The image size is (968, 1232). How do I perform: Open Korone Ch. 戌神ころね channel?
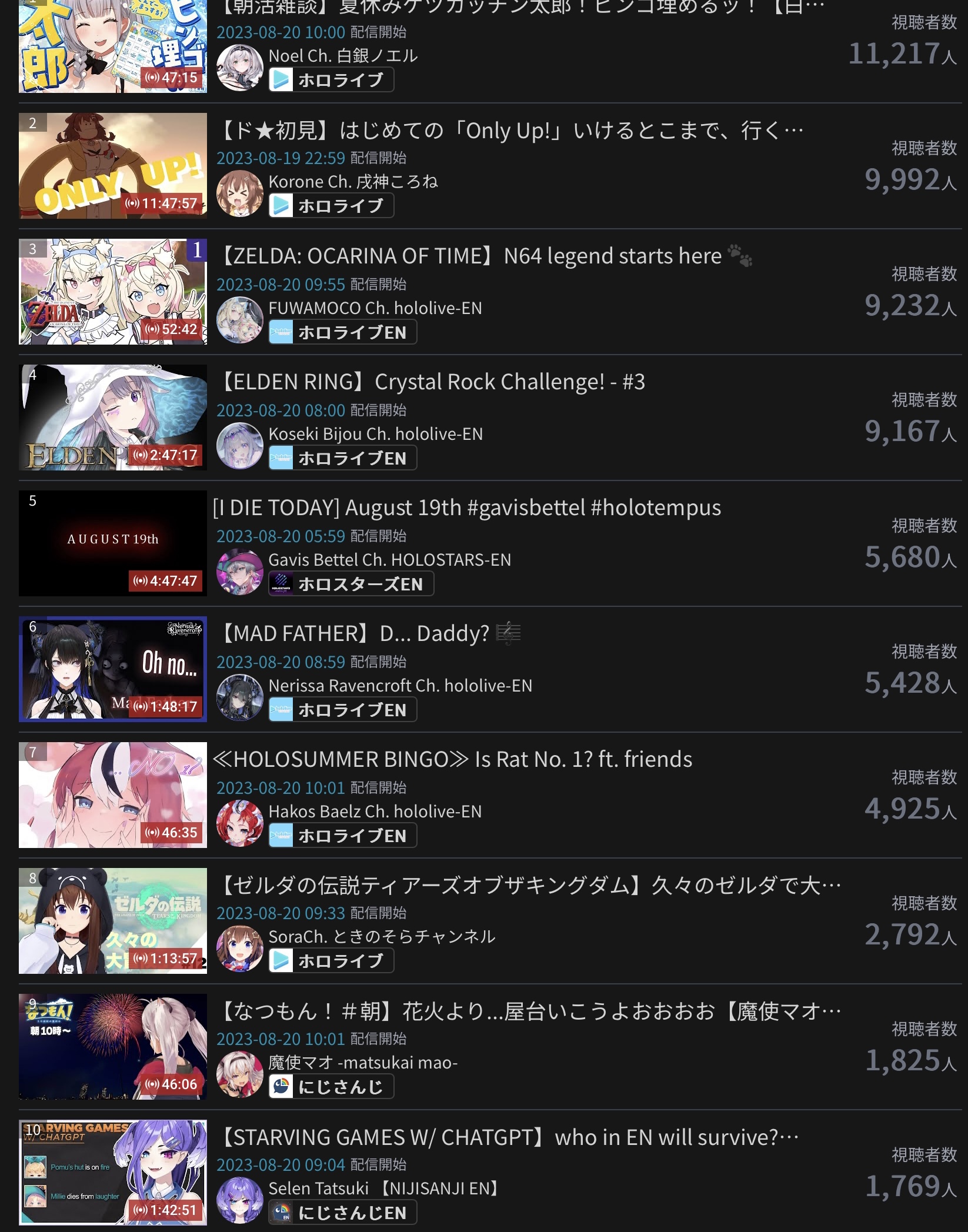(x=353, y=182)
